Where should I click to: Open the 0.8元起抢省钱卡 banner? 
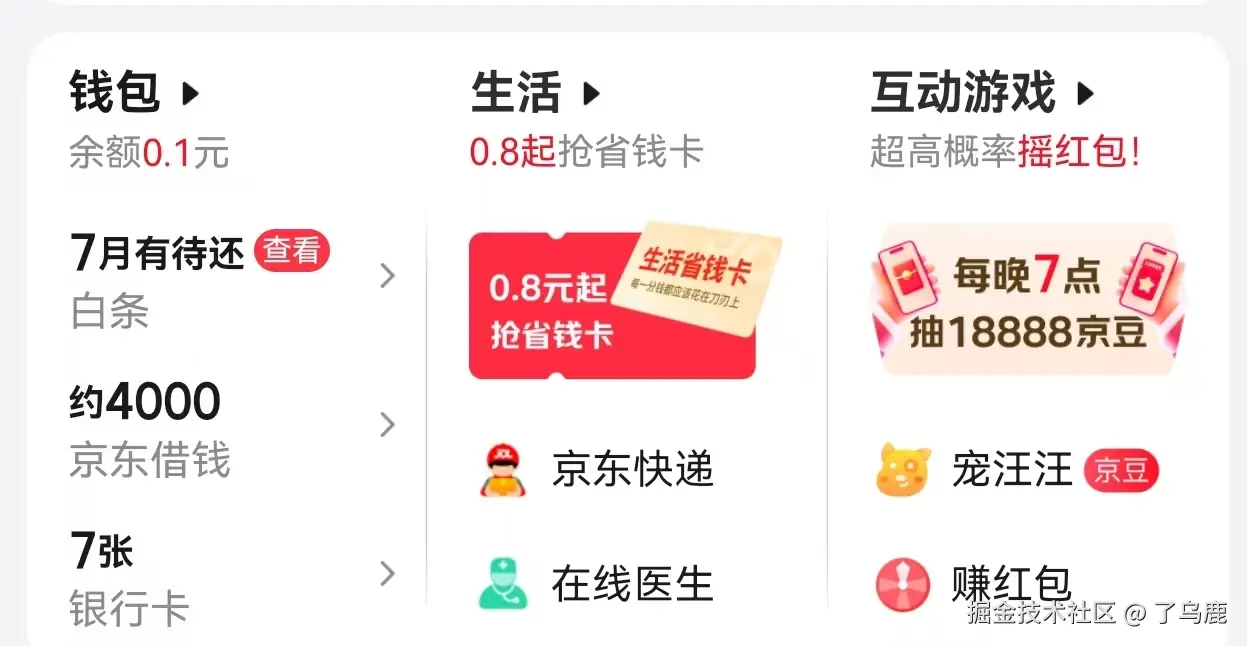click(x=612, y=305)
